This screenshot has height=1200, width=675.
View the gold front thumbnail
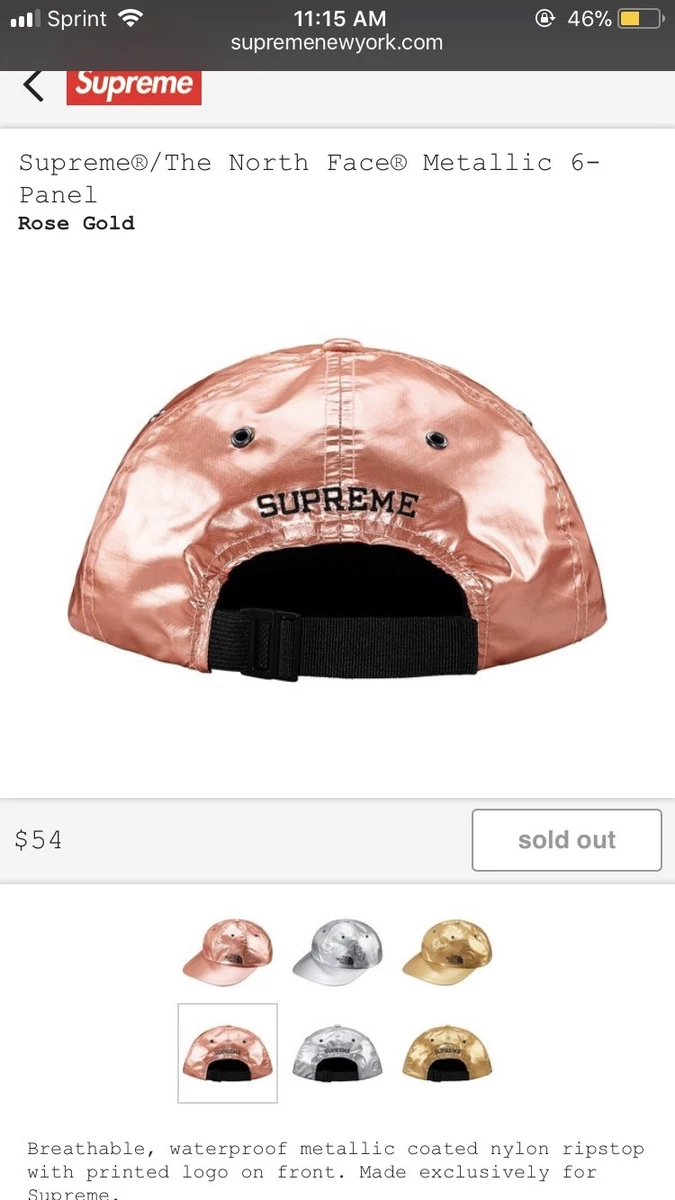point(447,952)
